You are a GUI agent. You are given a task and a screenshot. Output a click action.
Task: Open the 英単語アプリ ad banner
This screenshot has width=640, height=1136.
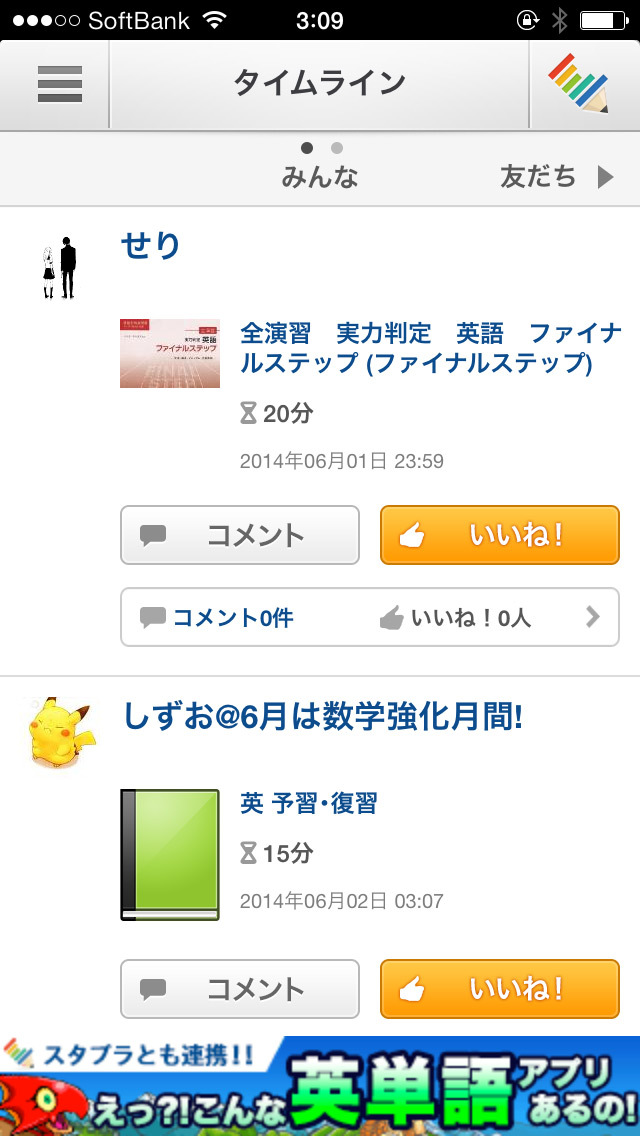pyautogui.click(x=320, y=1086)
